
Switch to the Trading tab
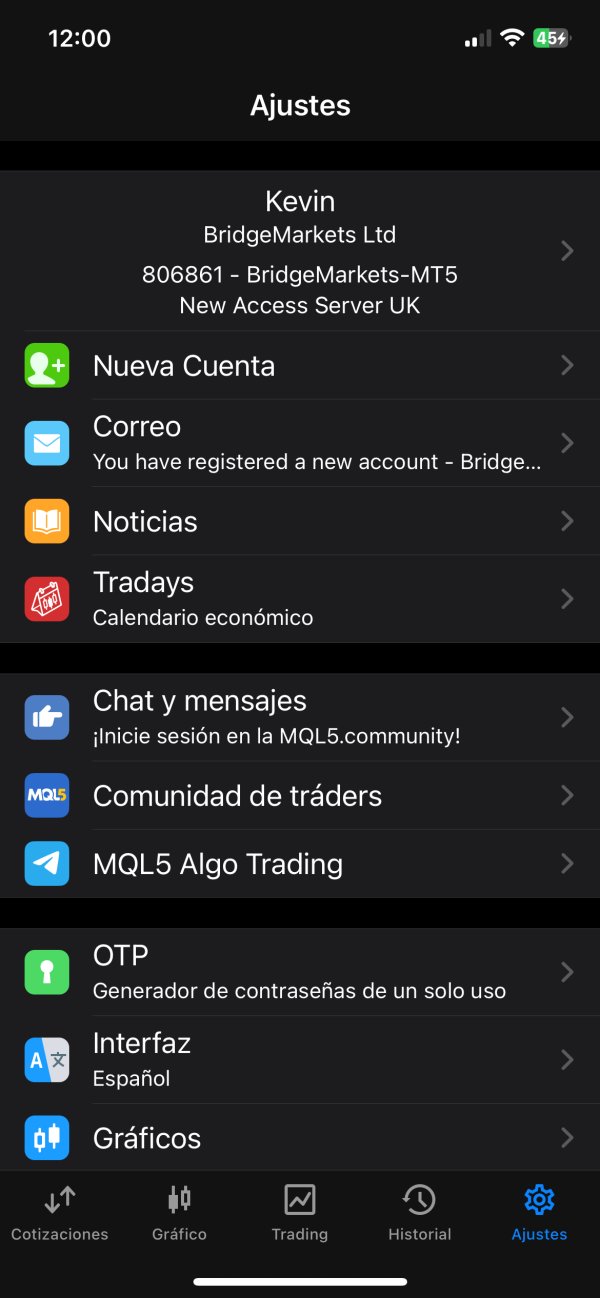[300, 1213]
